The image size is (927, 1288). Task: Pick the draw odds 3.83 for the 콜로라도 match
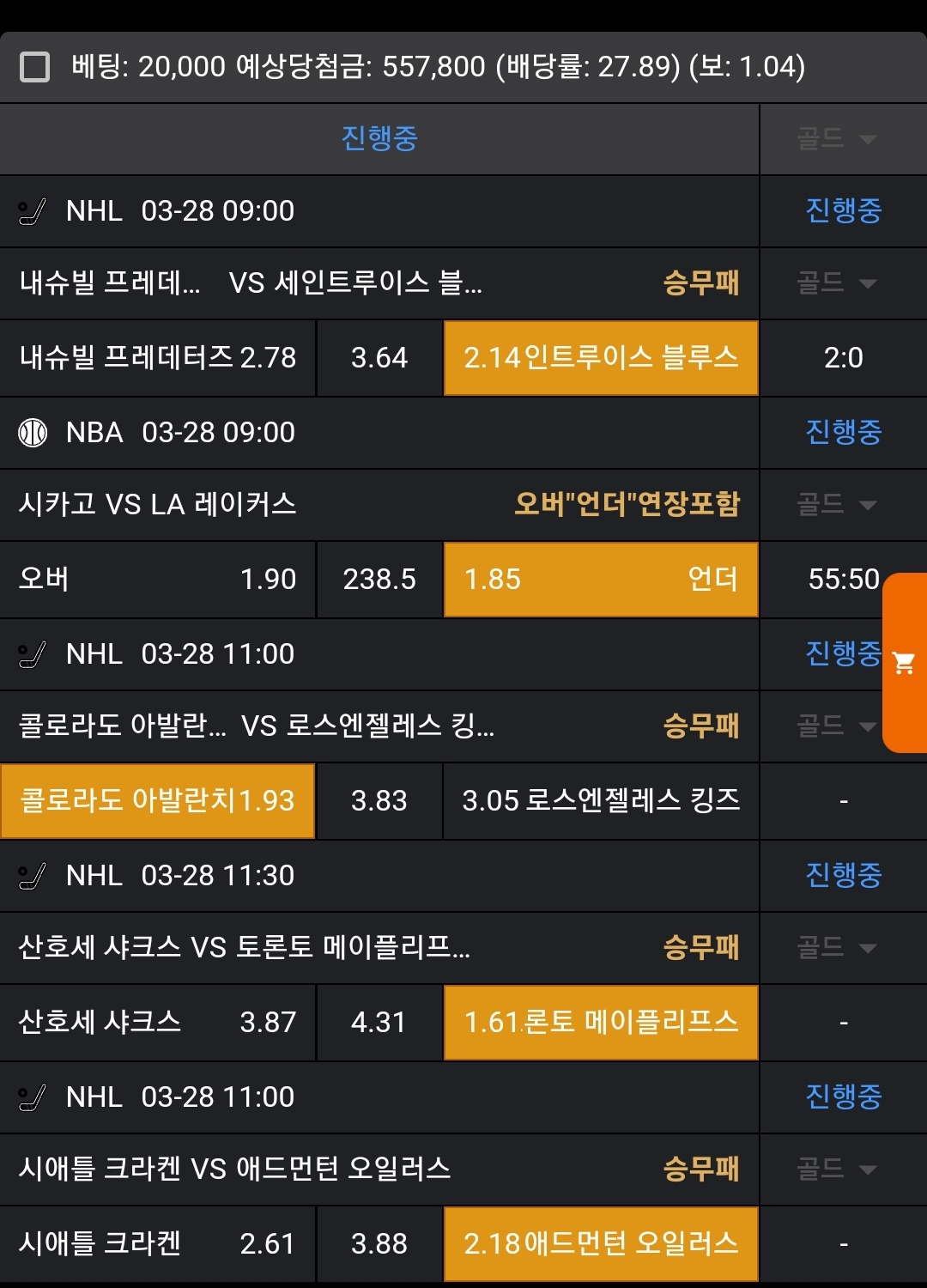click(379, 801)
